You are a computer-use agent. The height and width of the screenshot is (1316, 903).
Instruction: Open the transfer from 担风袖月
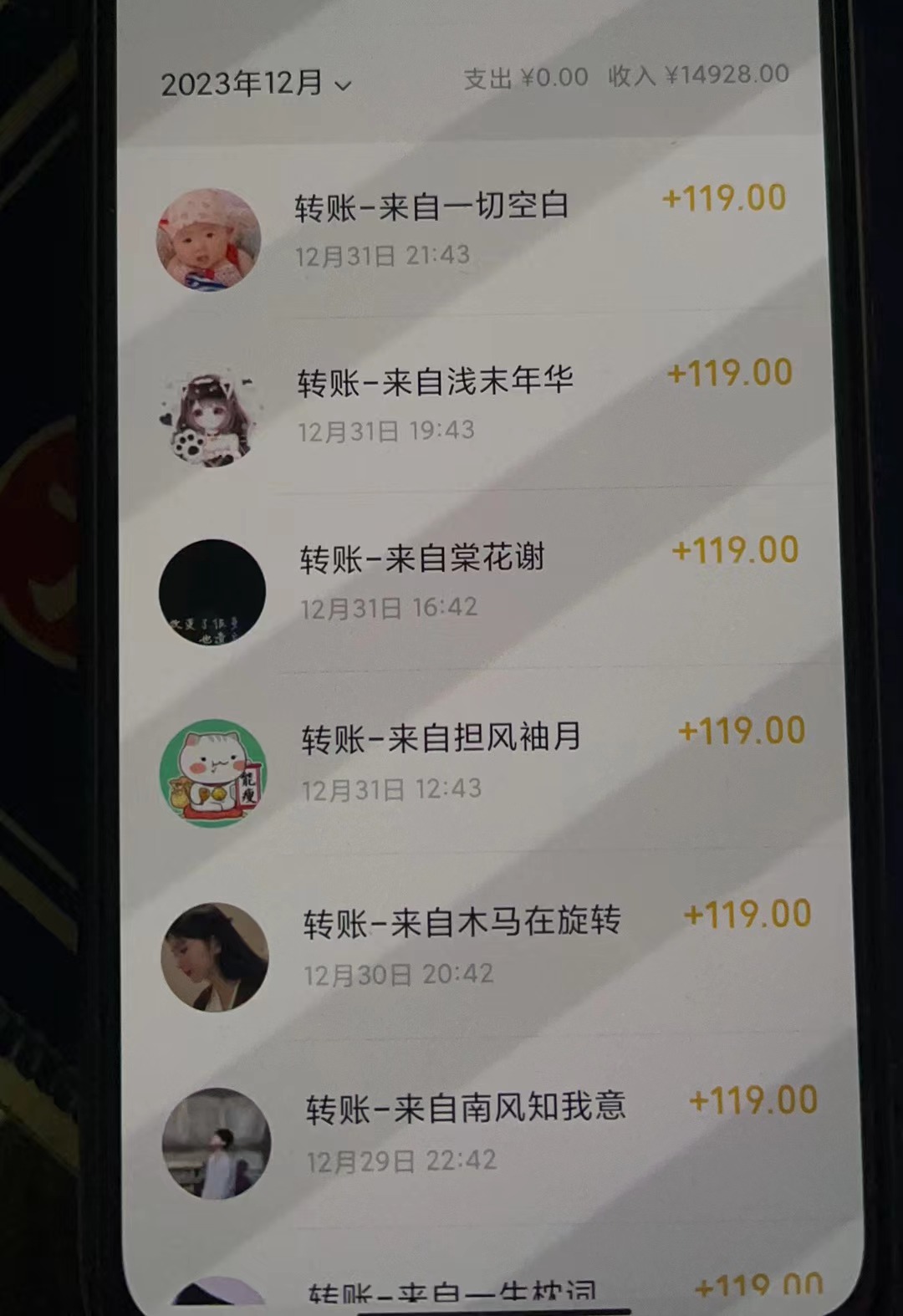[441, 739]
